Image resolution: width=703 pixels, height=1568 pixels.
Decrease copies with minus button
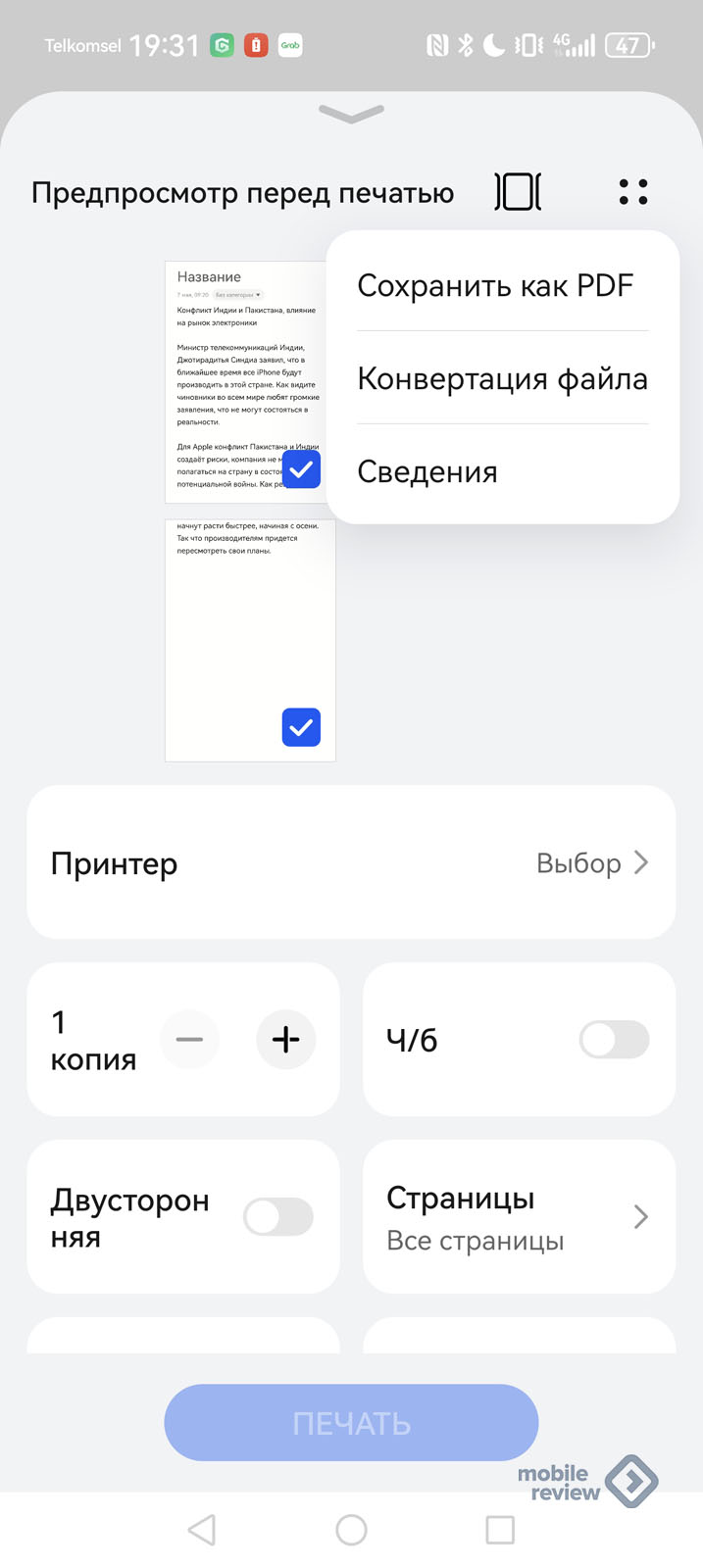click(189, 1040)
